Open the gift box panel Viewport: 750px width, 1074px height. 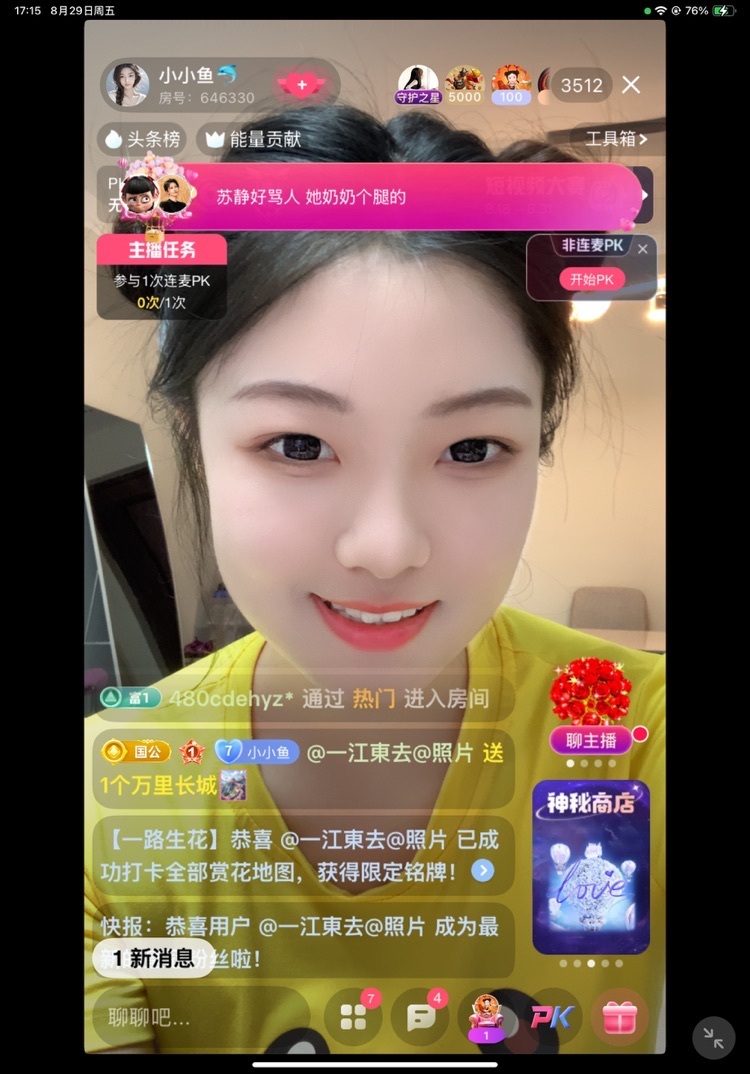(620, 1017)
